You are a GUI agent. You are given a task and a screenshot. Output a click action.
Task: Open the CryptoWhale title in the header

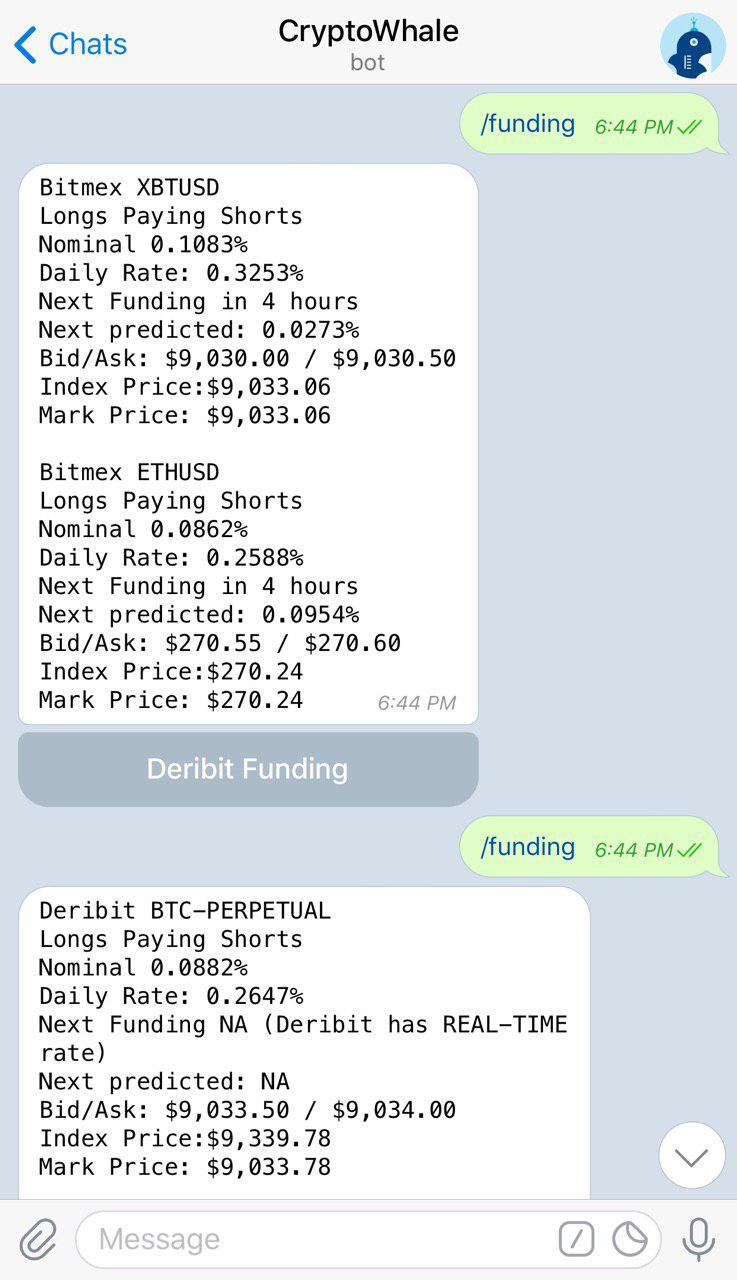click(368, 31)
